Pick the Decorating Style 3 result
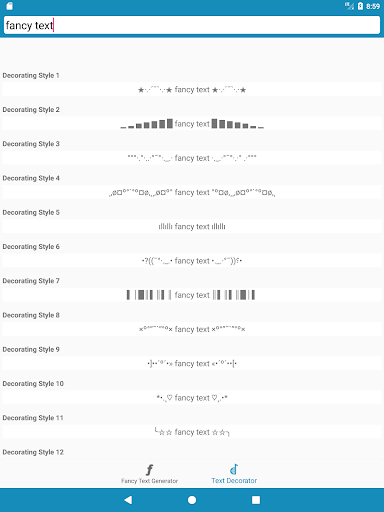Image resolution: width=384 pixels, height=512 pixels. (x=192, y=158)
